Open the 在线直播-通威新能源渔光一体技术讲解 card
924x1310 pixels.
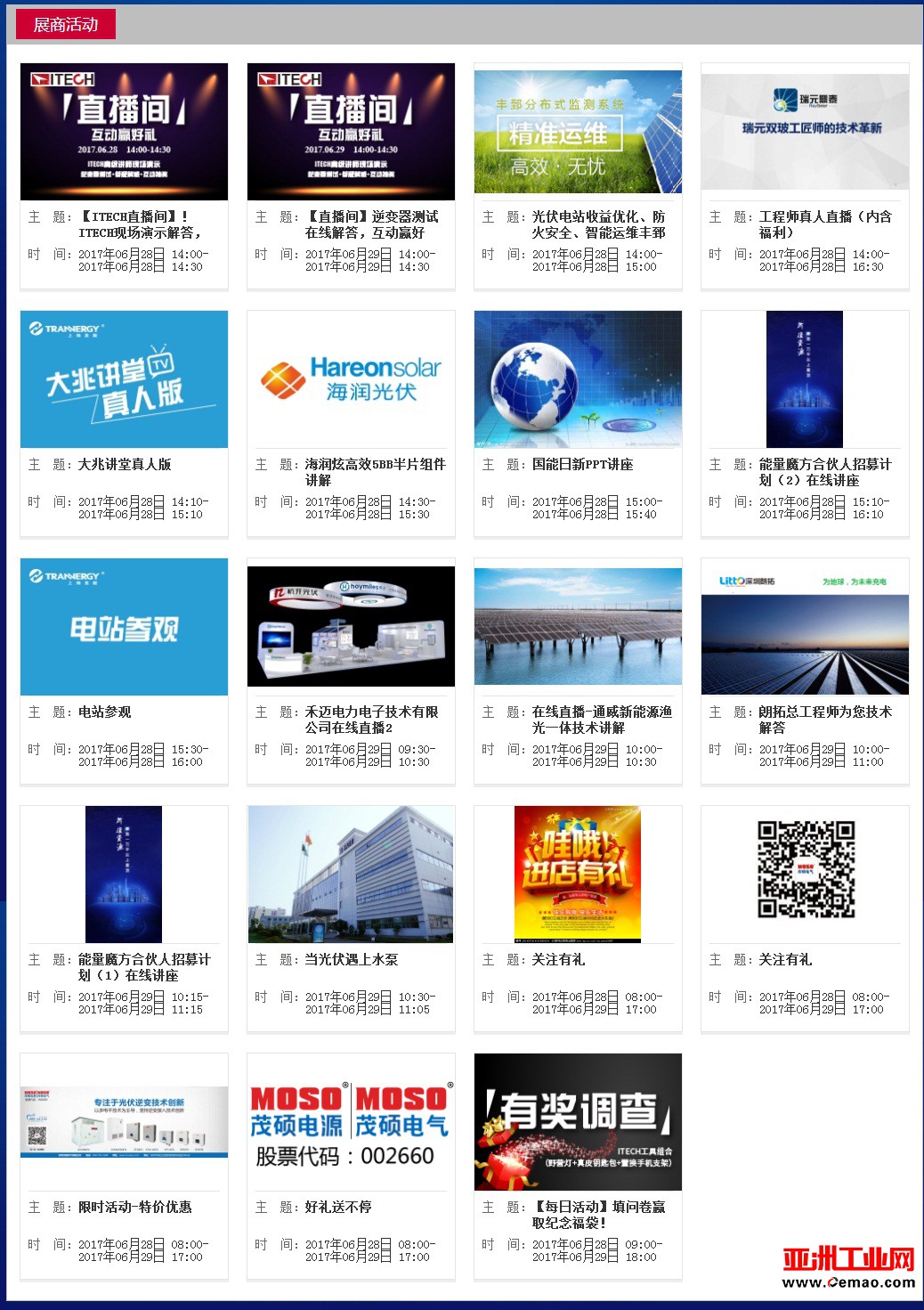coord(578,627)
